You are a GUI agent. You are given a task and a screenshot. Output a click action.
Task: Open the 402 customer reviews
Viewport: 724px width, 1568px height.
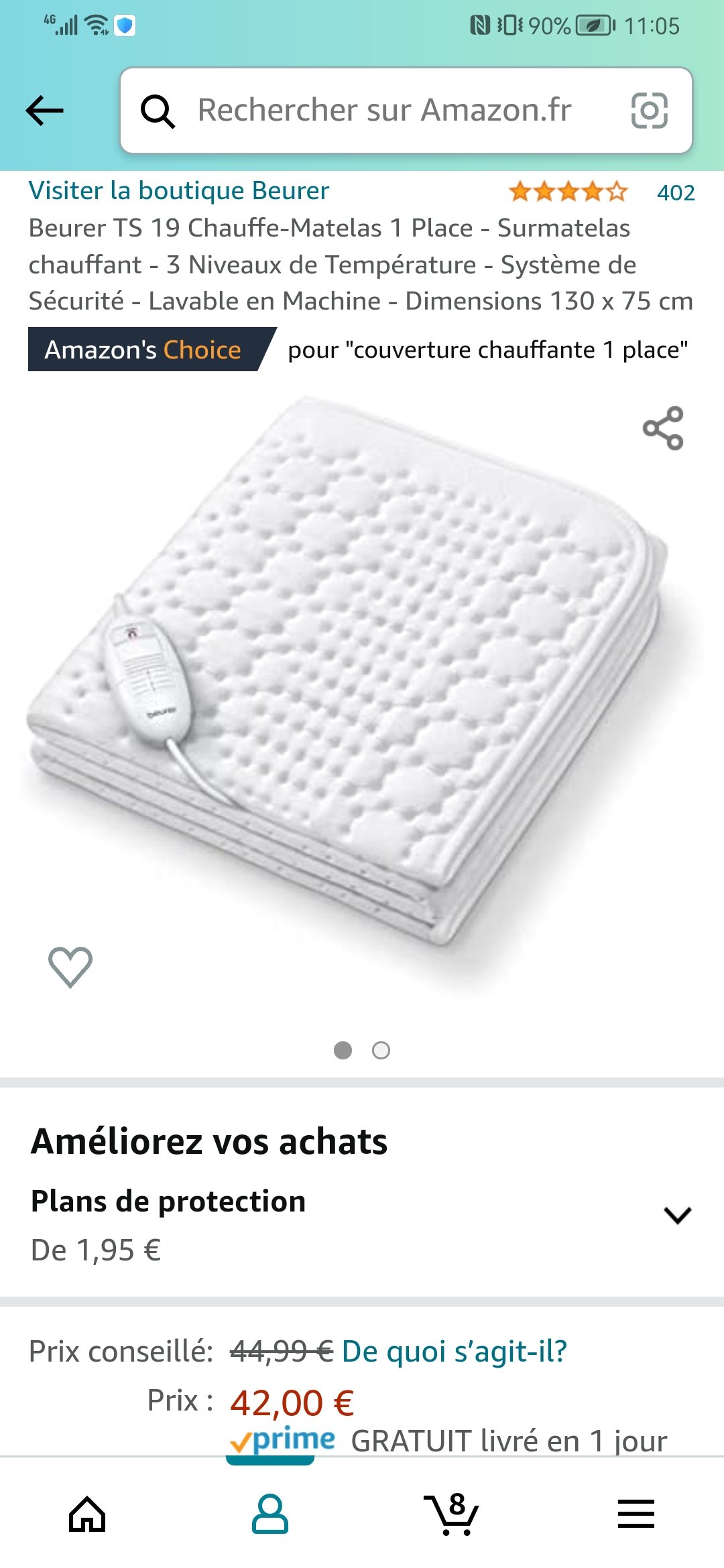tap(675, 193)
